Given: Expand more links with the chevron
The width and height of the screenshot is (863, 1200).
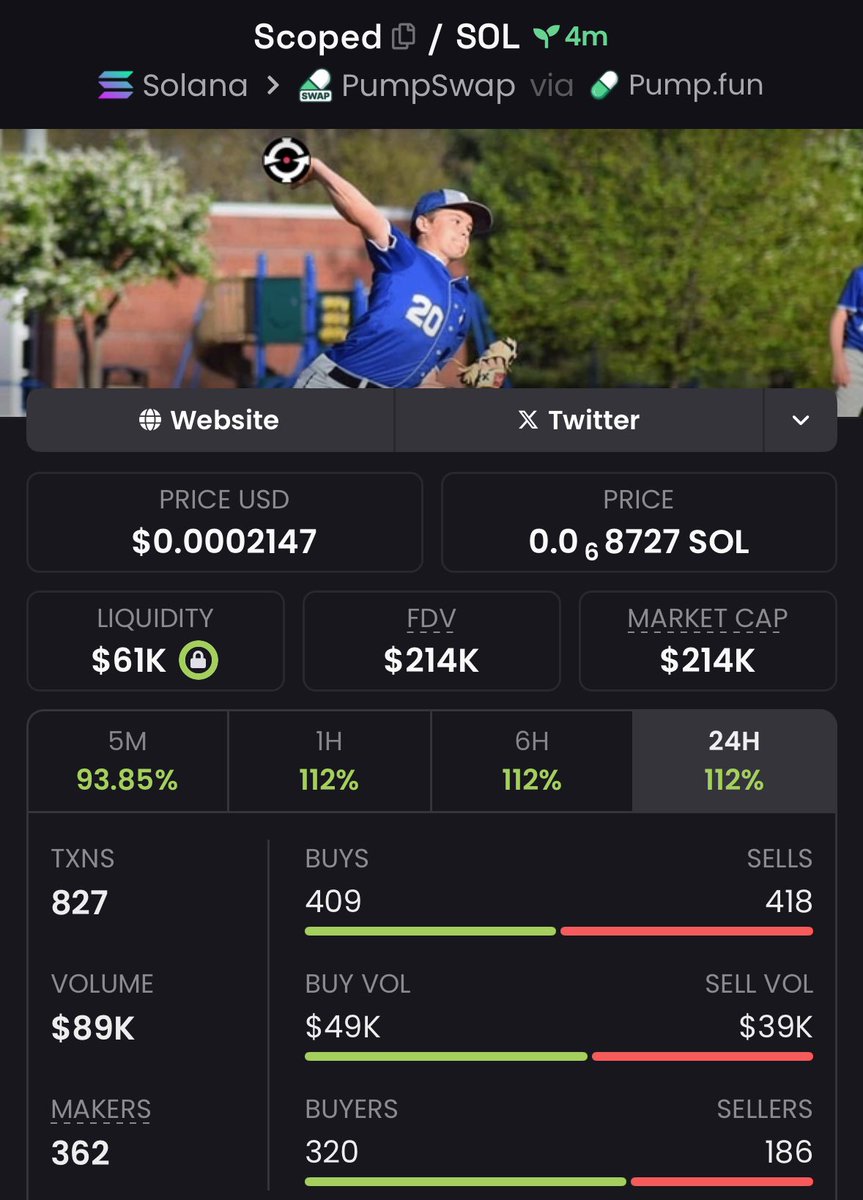Looking at the screenshot, I should [800, 420].
